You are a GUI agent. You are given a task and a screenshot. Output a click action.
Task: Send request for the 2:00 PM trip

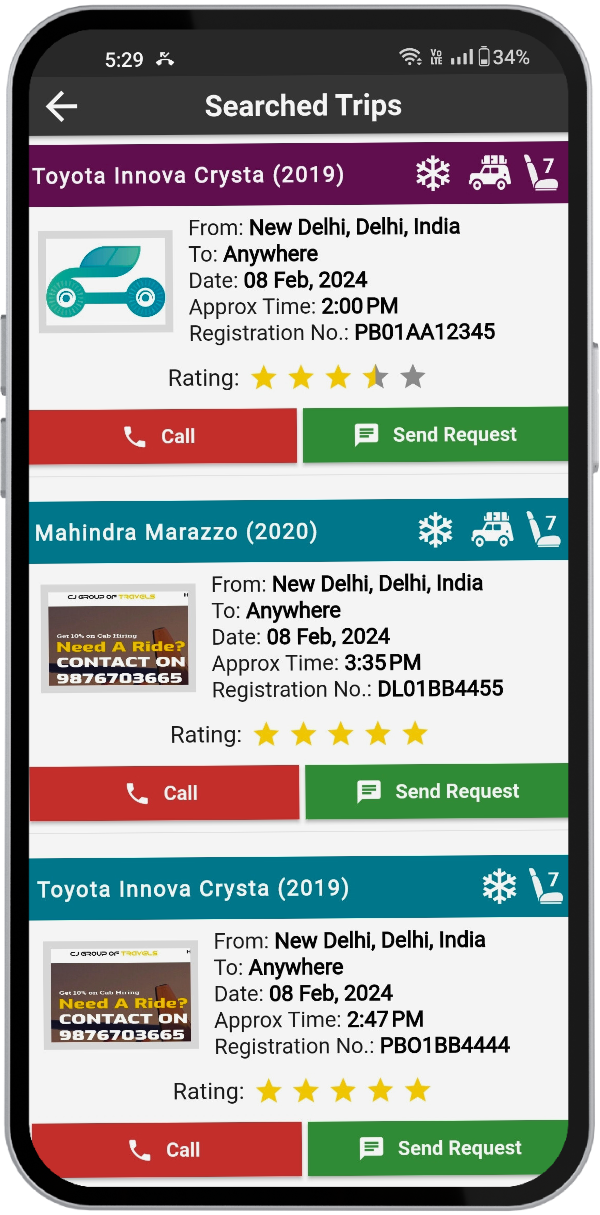pos(435,435)
